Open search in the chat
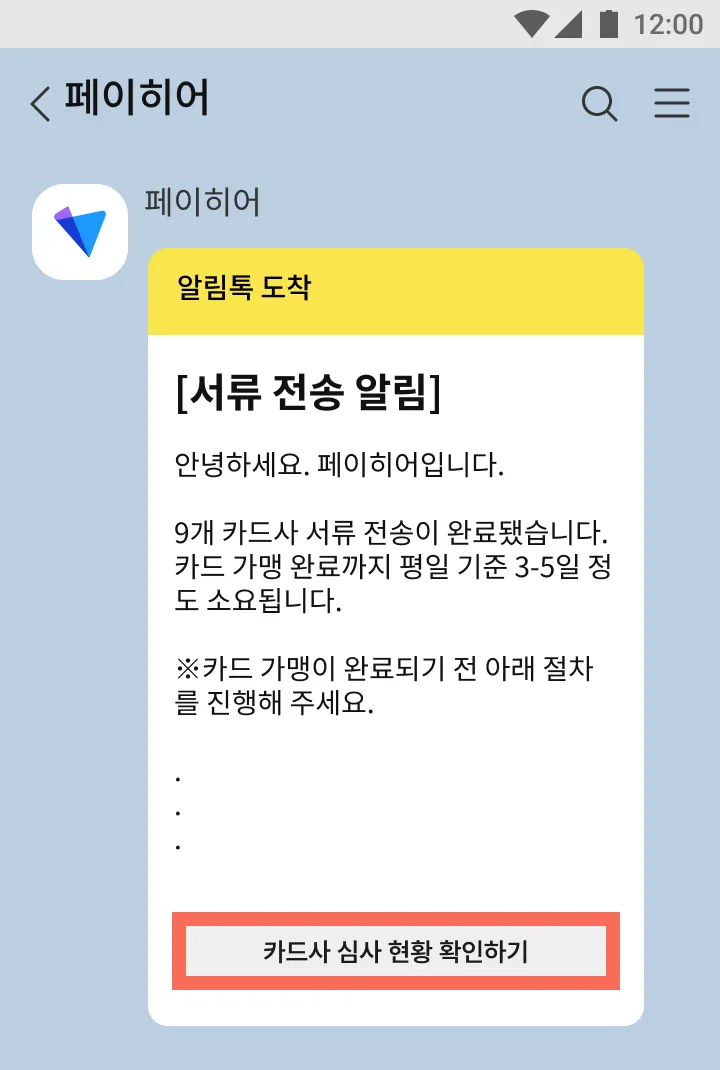The image size is (720, 1070). 599,103
